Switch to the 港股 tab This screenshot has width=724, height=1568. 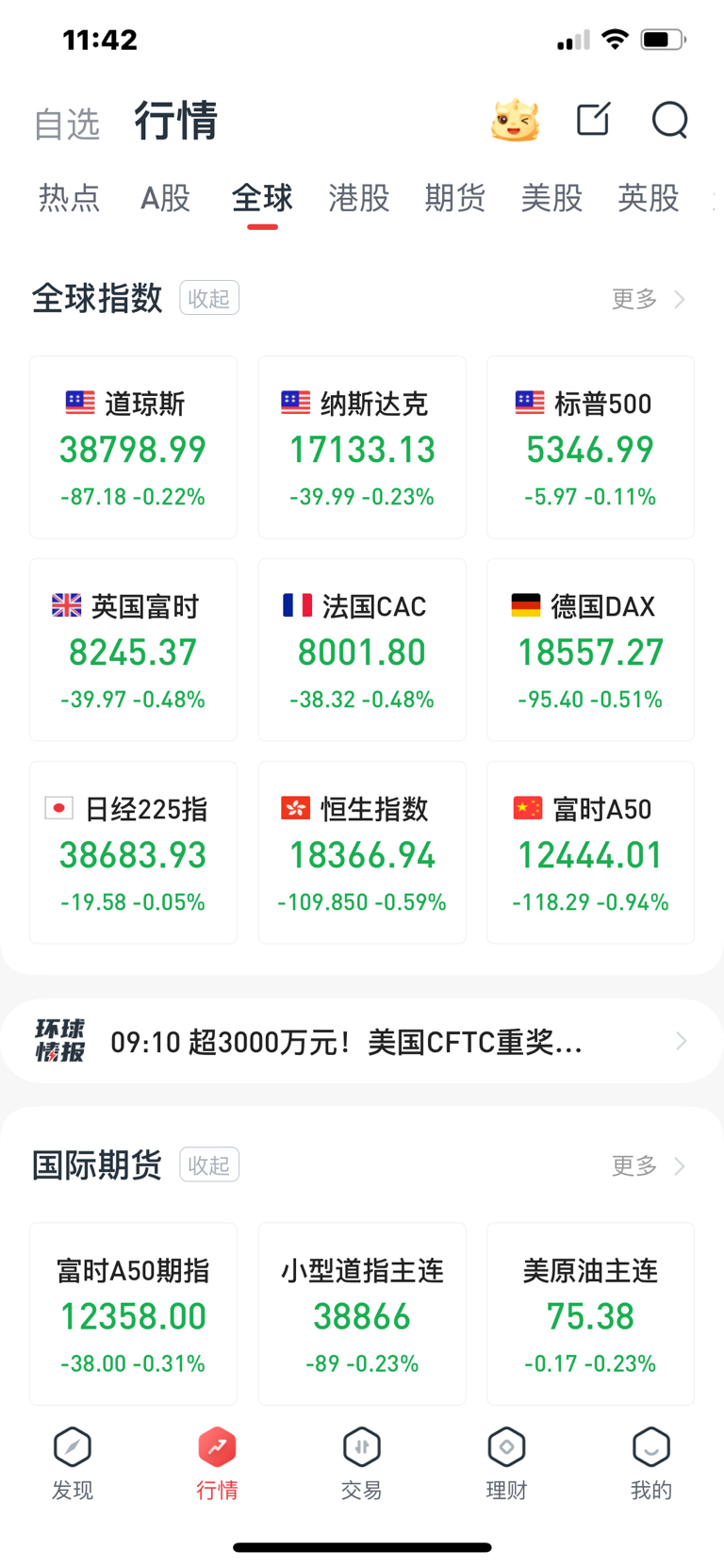point(358,198)
